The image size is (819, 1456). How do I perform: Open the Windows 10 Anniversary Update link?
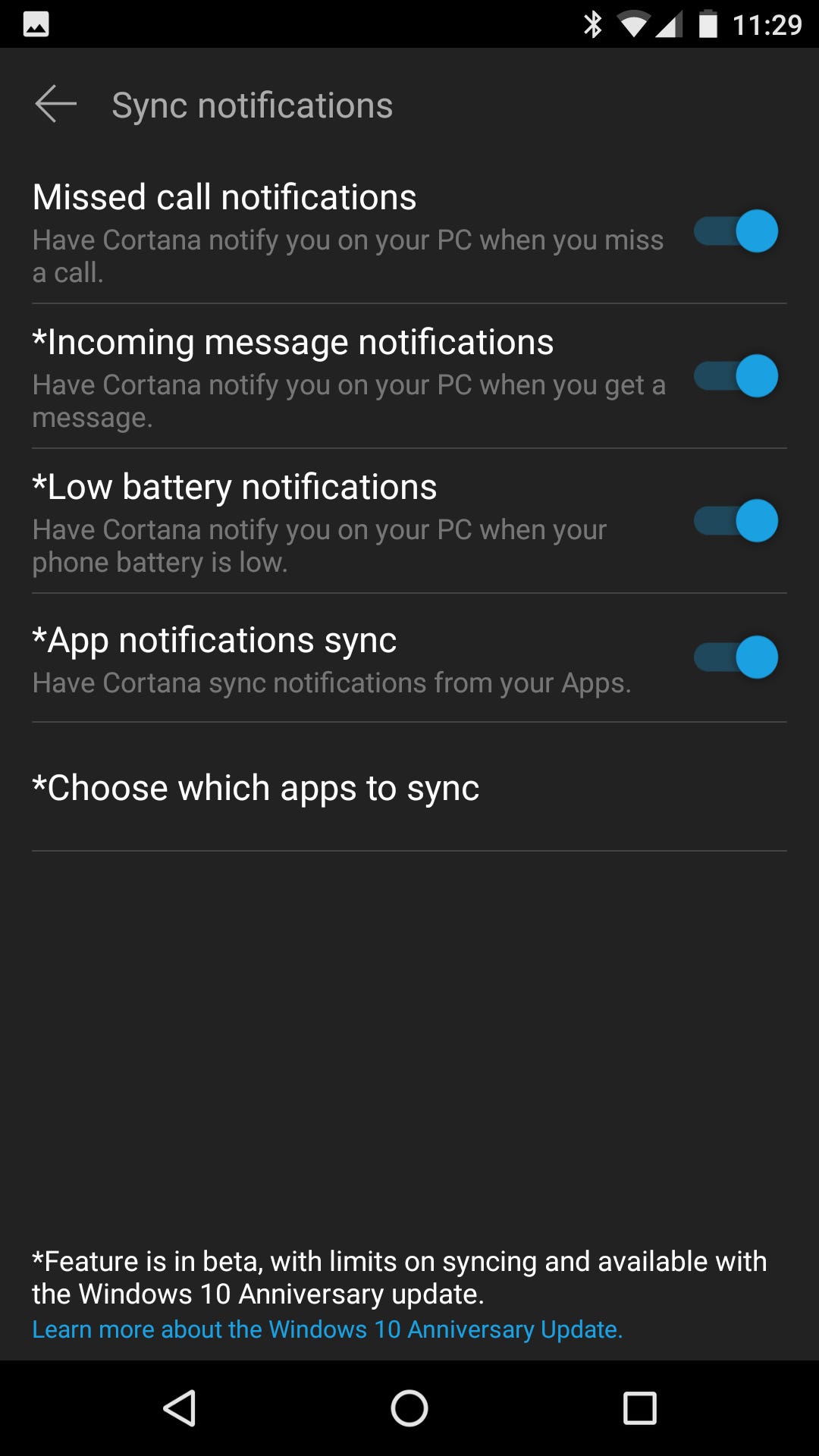[327, 1329]
